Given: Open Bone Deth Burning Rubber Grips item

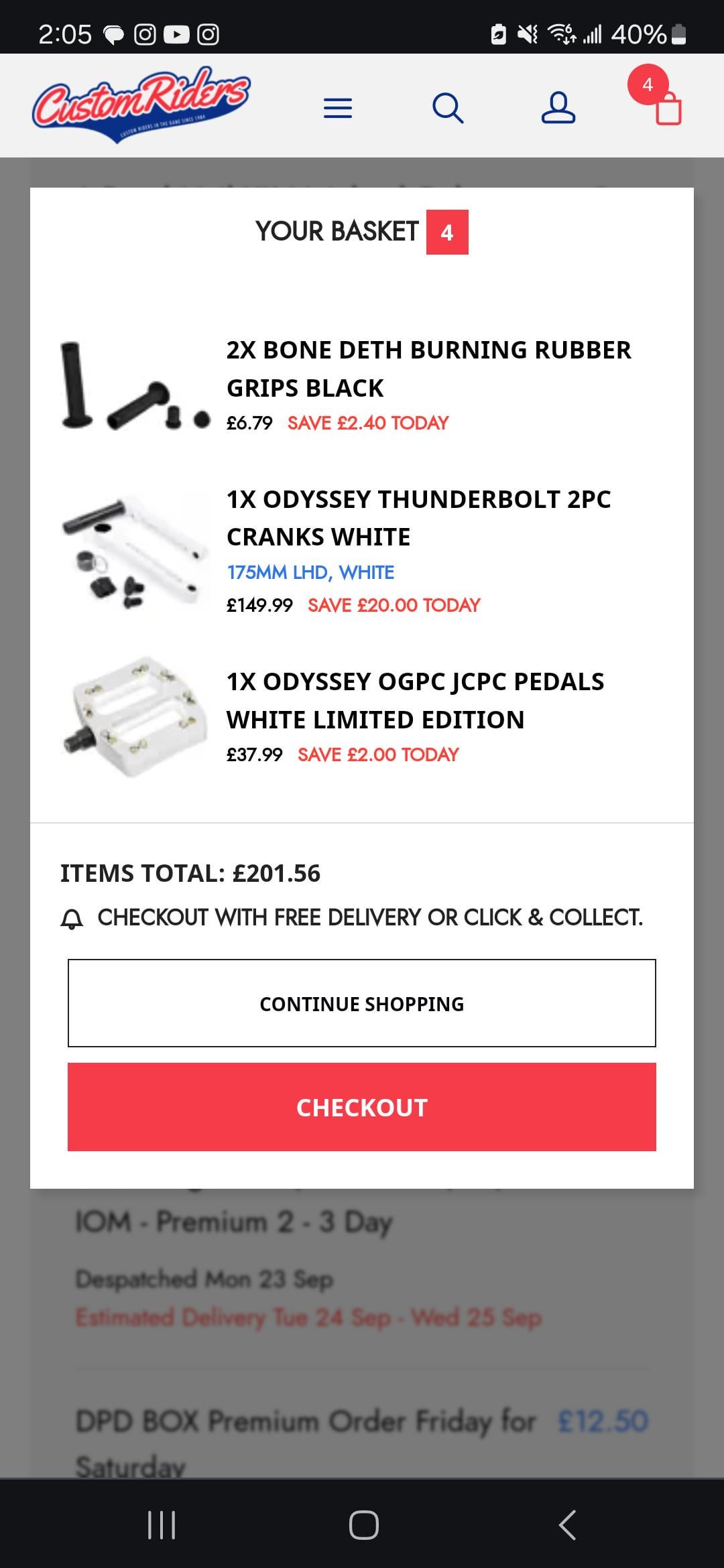Looking at the screenshot, I should tap(429, 369).
